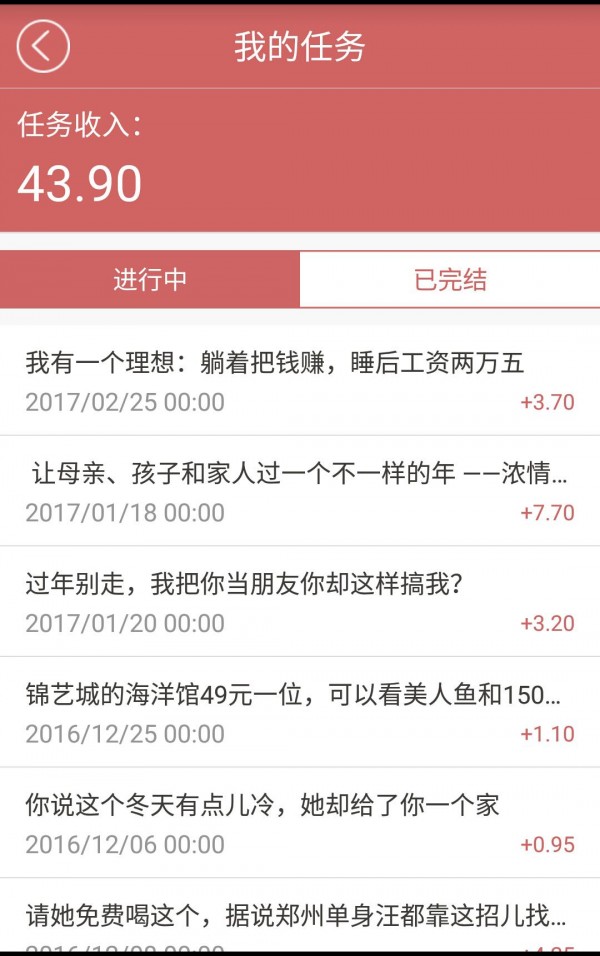Open task 我有一个理想：躺着把钱赚
This screenshot has width=600, height=956.
[275, 363]
